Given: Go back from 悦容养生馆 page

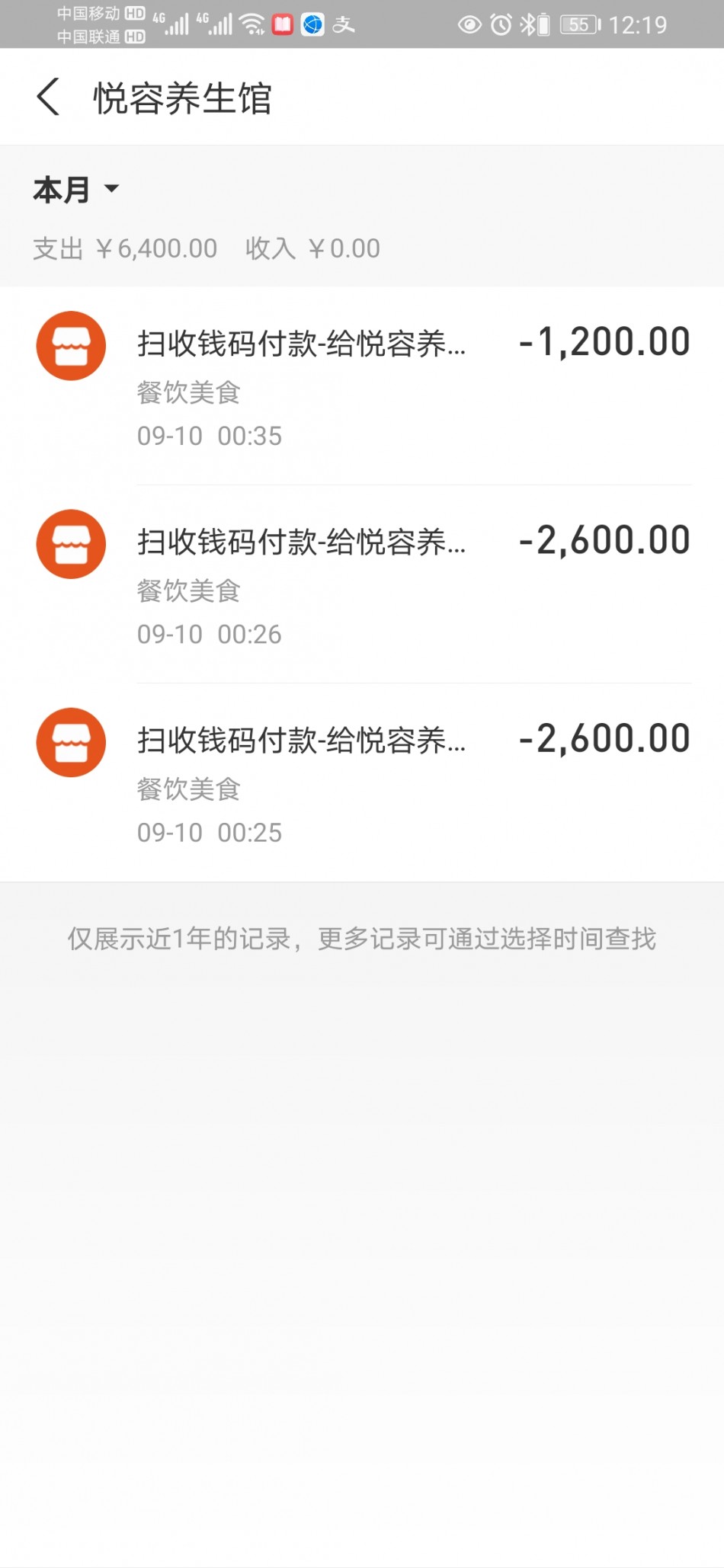Looking at the screenshot, I should click(48, 98).
